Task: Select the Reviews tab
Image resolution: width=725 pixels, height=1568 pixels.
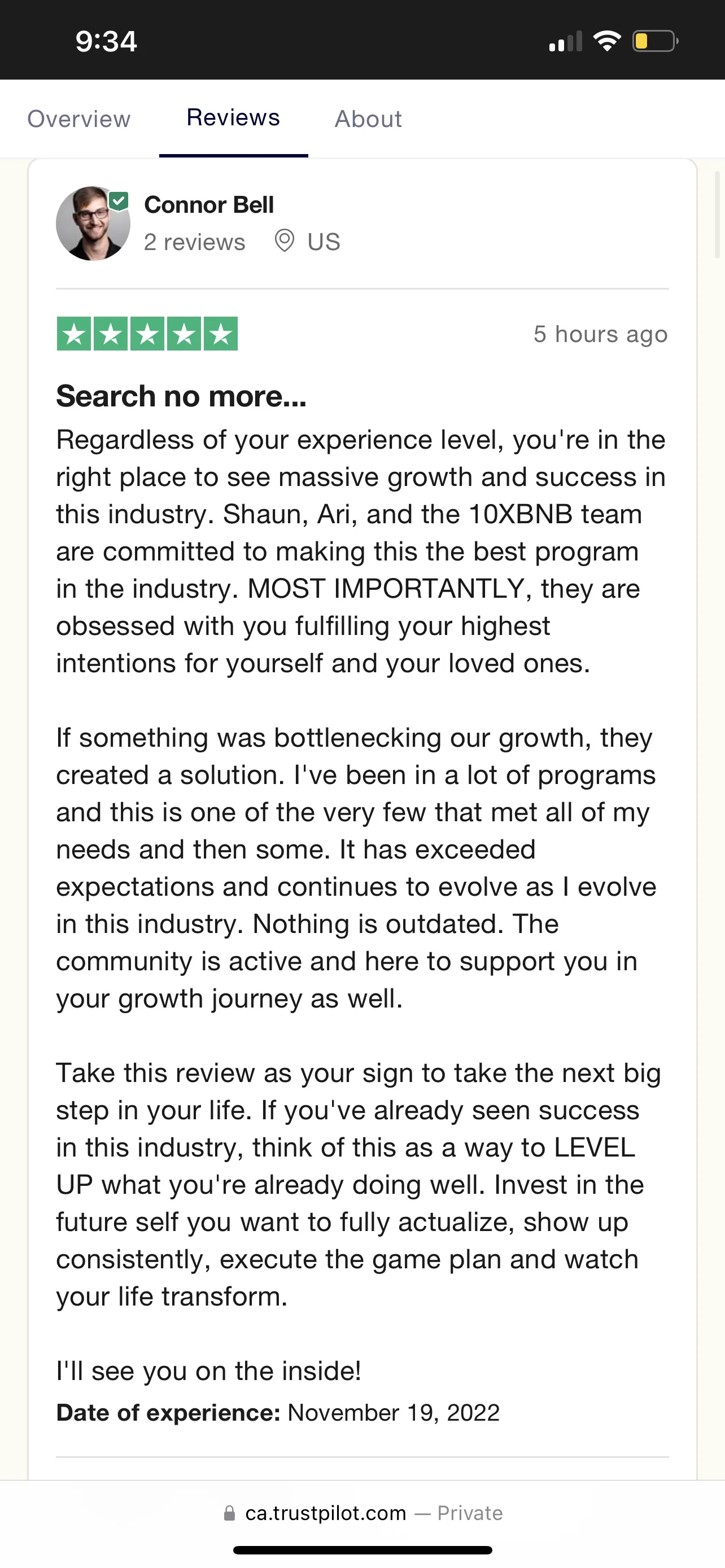Action: (x=233, y=117)
